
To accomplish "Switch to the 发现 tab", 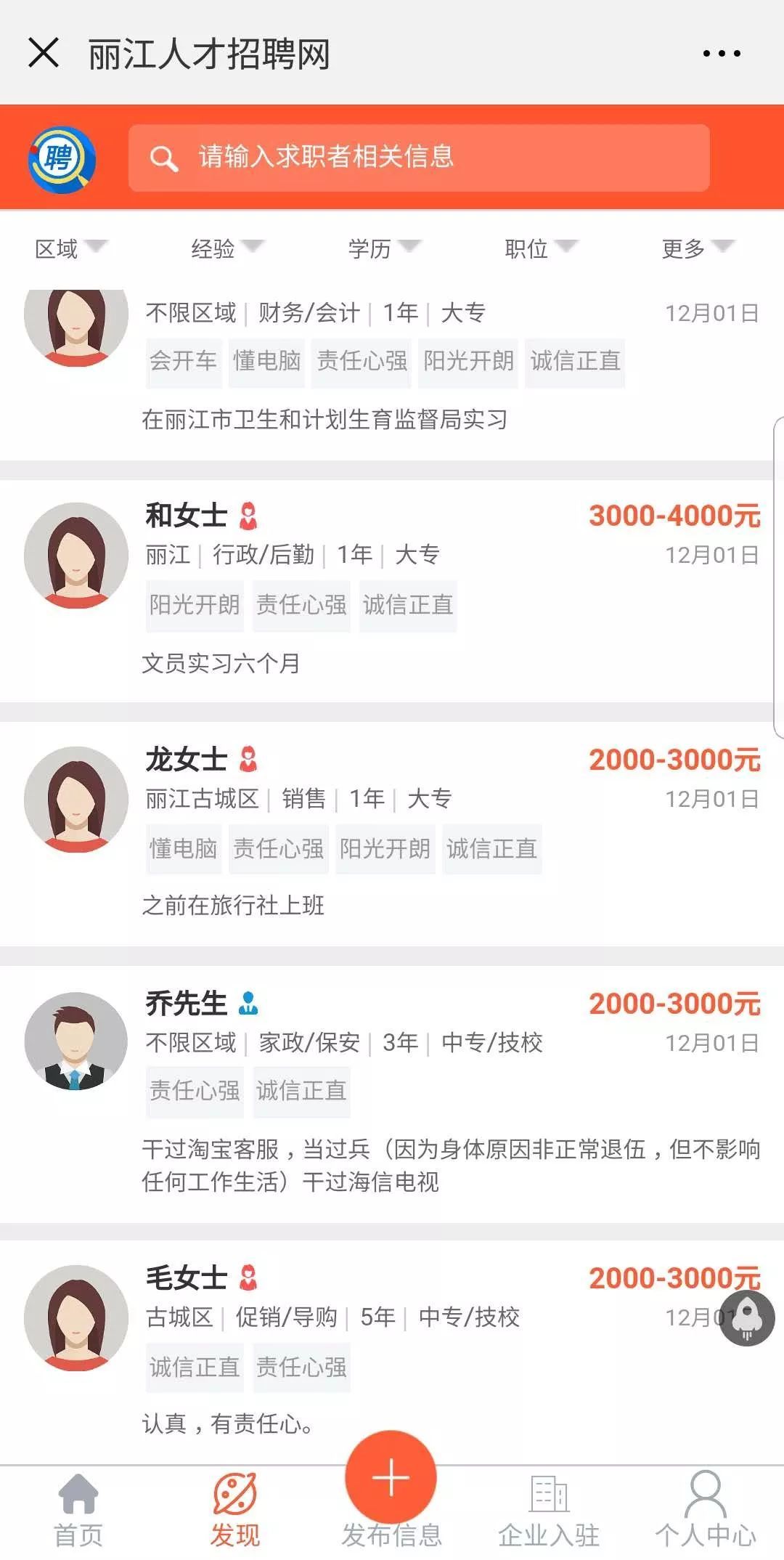I will 234,1511.
